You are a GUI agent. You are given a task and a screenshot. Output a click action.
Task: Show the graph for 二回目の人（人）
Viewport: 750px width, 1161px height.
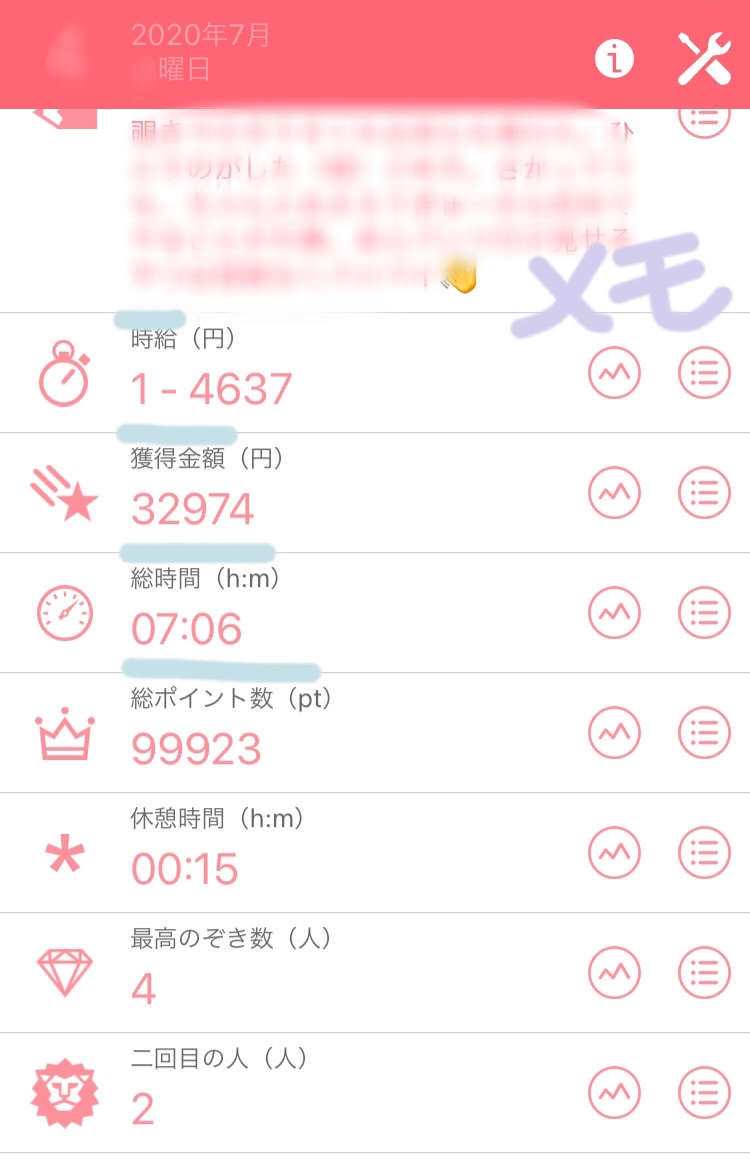(614, 1093)
